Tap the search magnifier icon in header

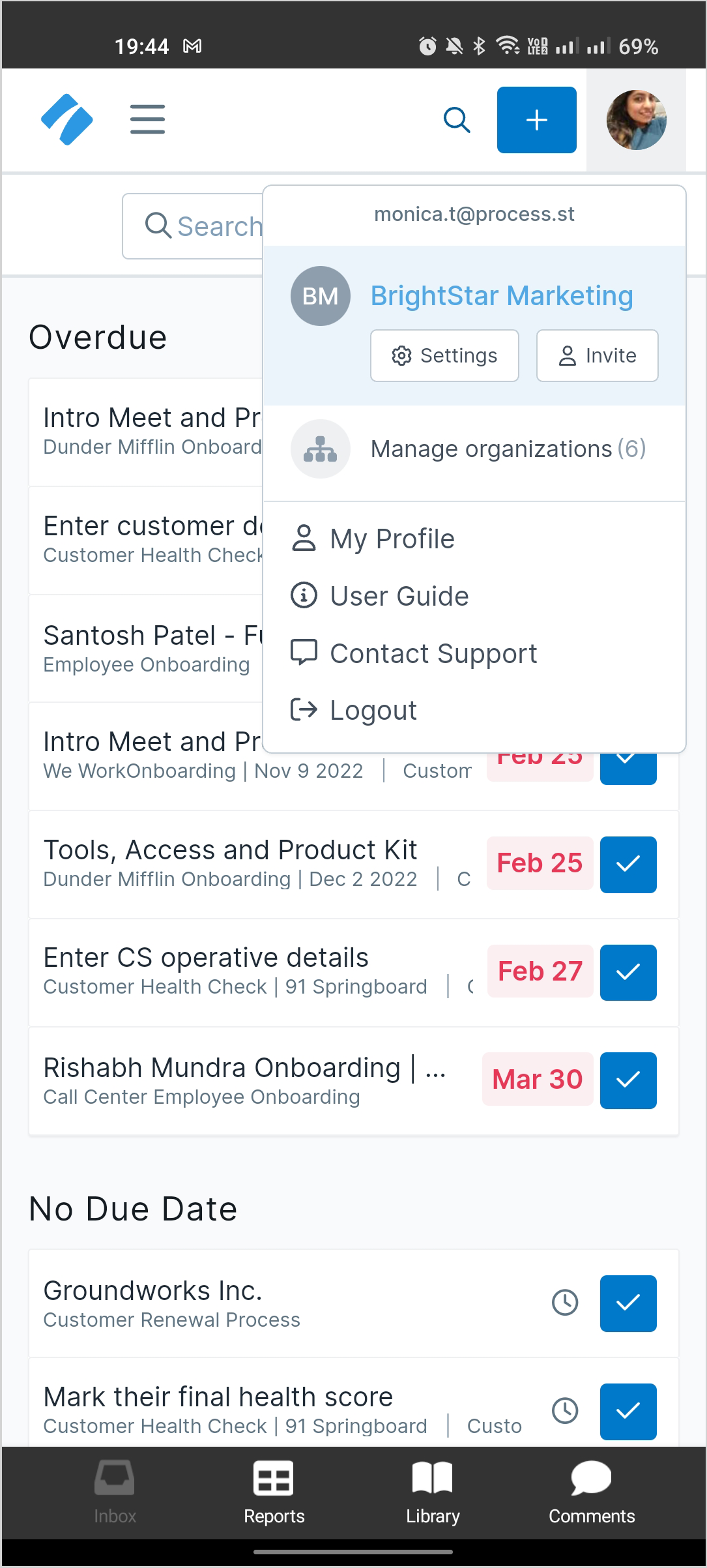click(x=457, y=120)
